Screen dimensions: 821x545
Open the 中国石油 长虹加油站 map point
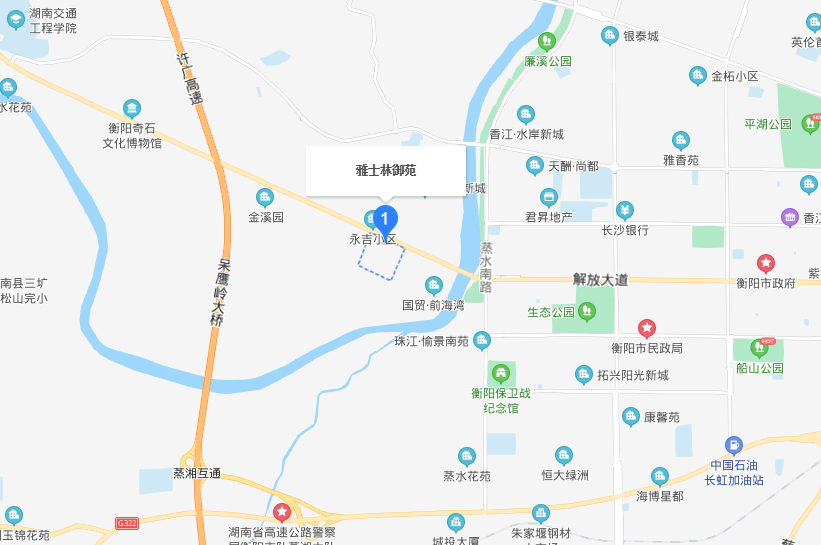(734, 445)
